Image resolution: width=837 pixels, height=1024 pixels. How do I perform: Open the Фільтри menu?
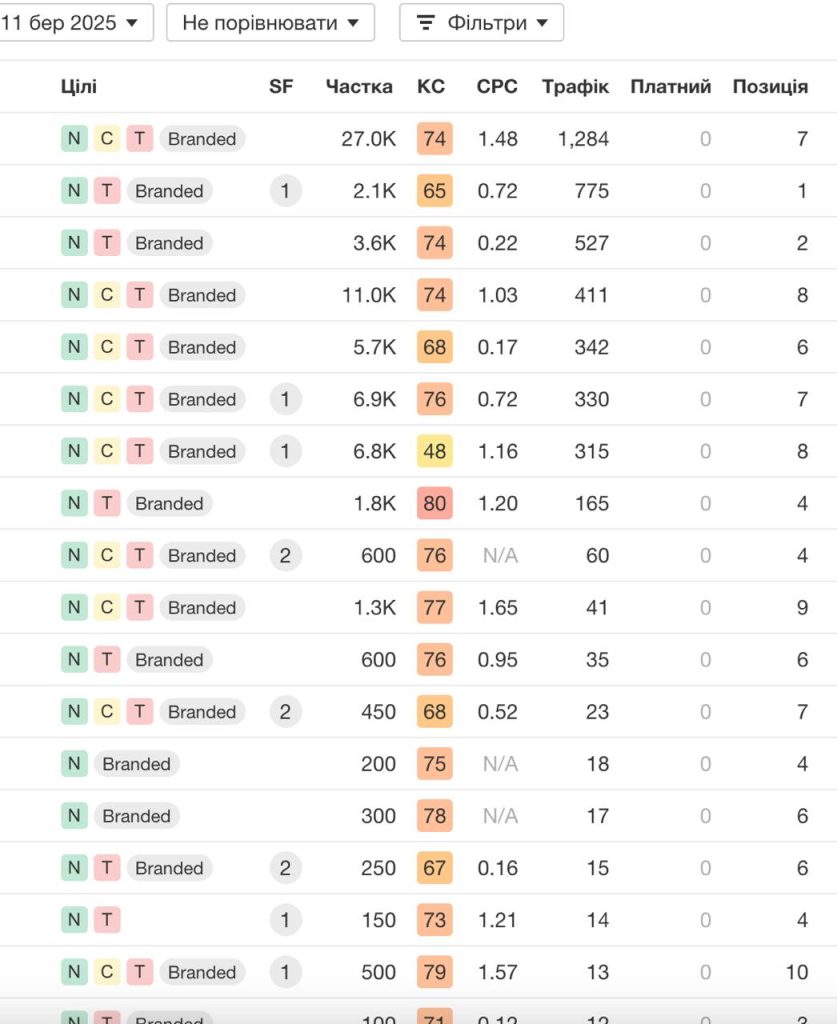(482, 23)
